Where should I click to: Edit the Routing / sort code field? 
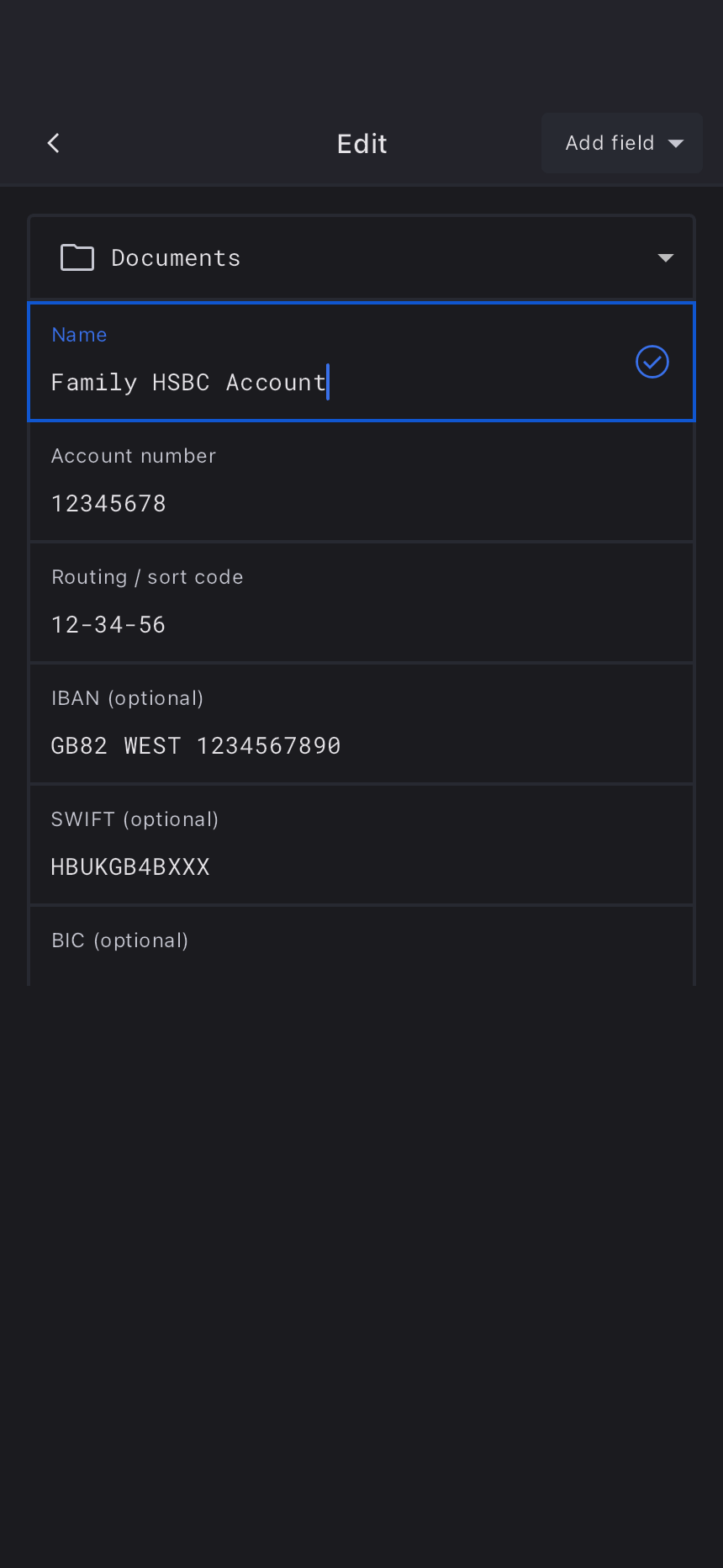361,624
